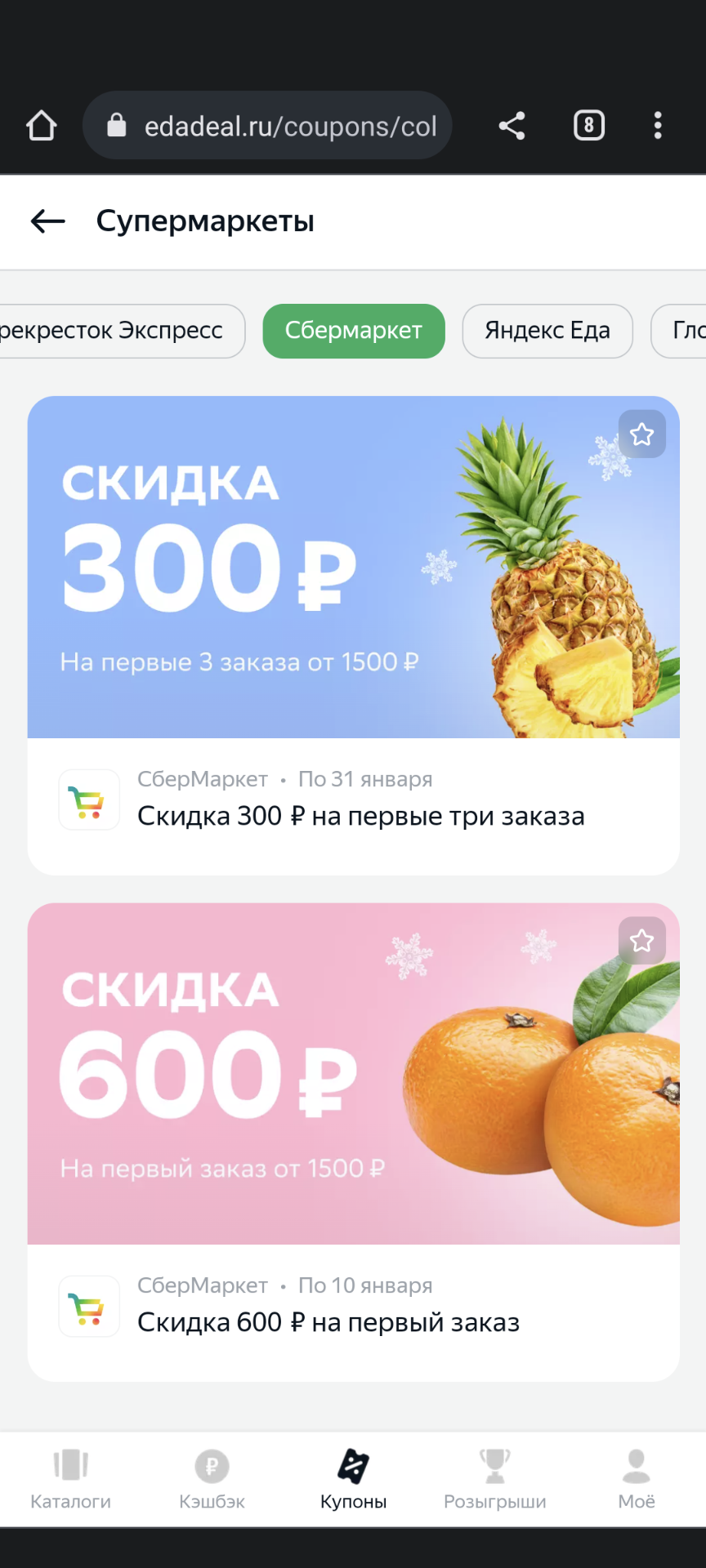Share this page from the browser bar
This screenshot has height=1568, width=706.
point(512,126)
